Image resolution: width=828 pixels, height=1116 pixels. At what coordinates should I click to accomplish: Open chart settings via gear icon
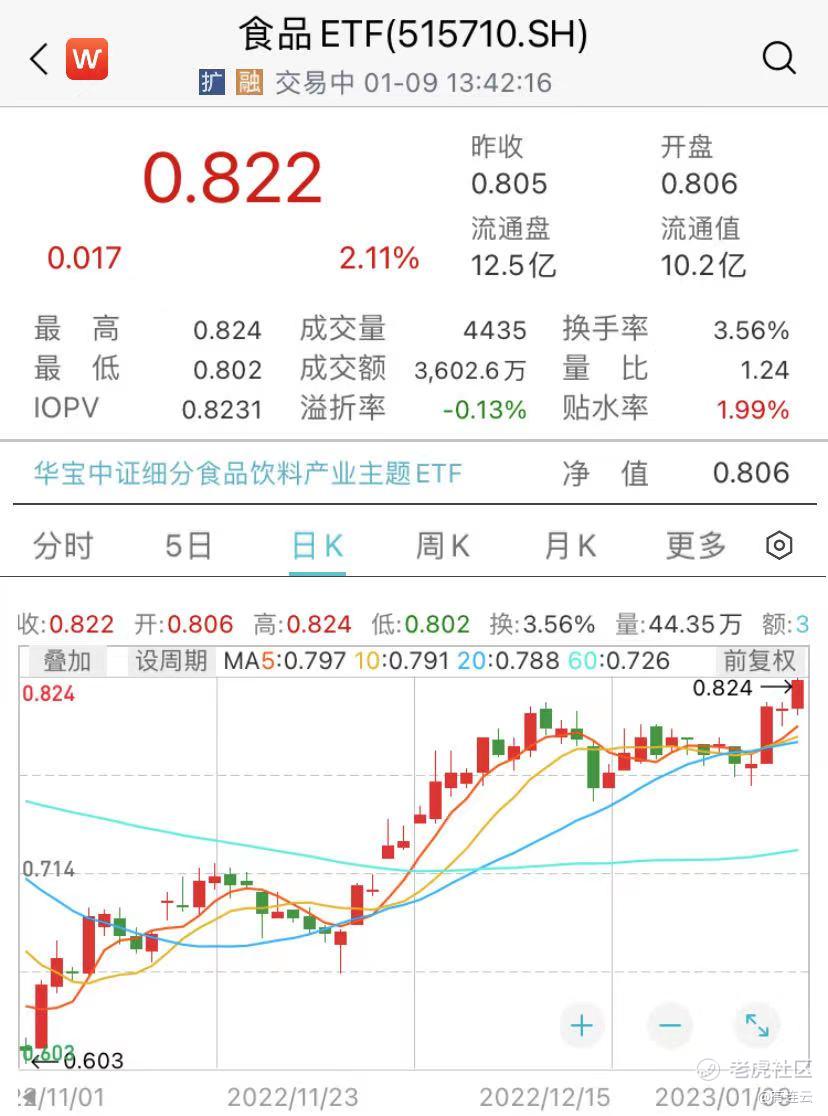tap(781, 543)
